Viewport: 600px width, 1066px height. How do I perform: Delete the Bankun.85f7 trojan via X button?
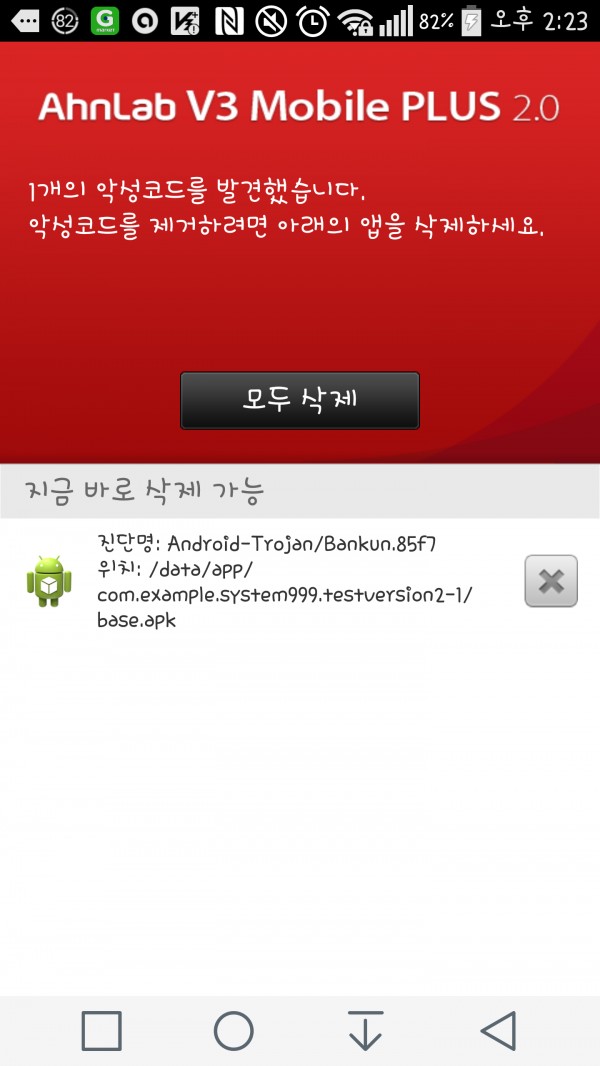coord(551,581)
